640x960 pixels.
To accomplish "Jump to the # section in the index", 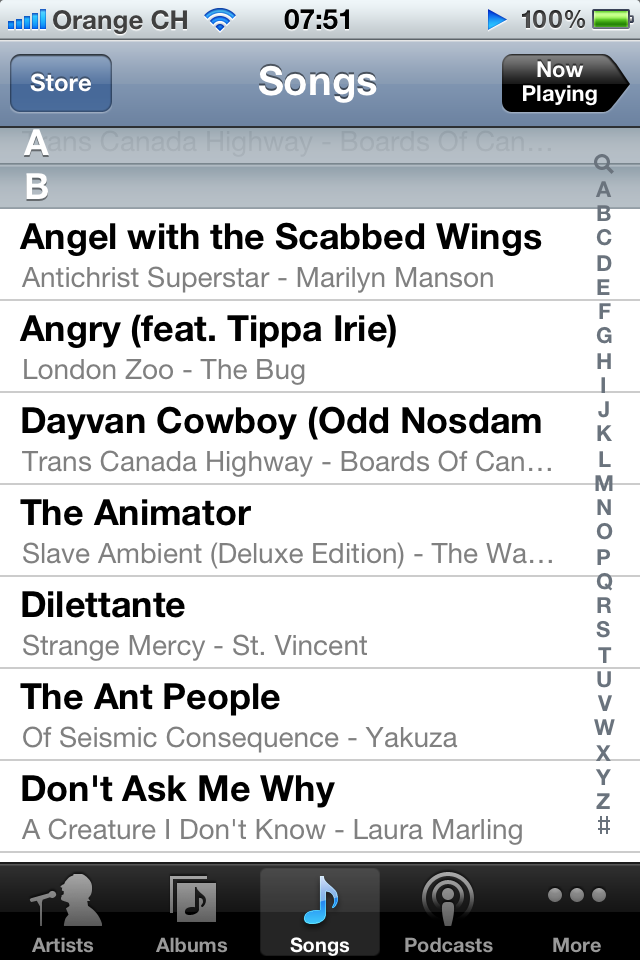I will (603, 826).
